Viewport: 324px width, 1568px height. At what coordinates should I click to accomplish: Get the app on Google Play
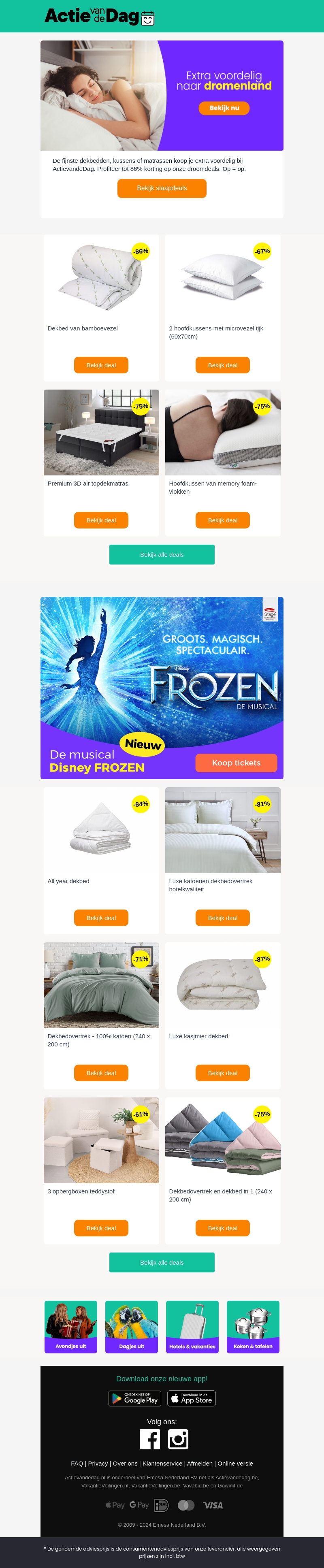[134, 1398]
